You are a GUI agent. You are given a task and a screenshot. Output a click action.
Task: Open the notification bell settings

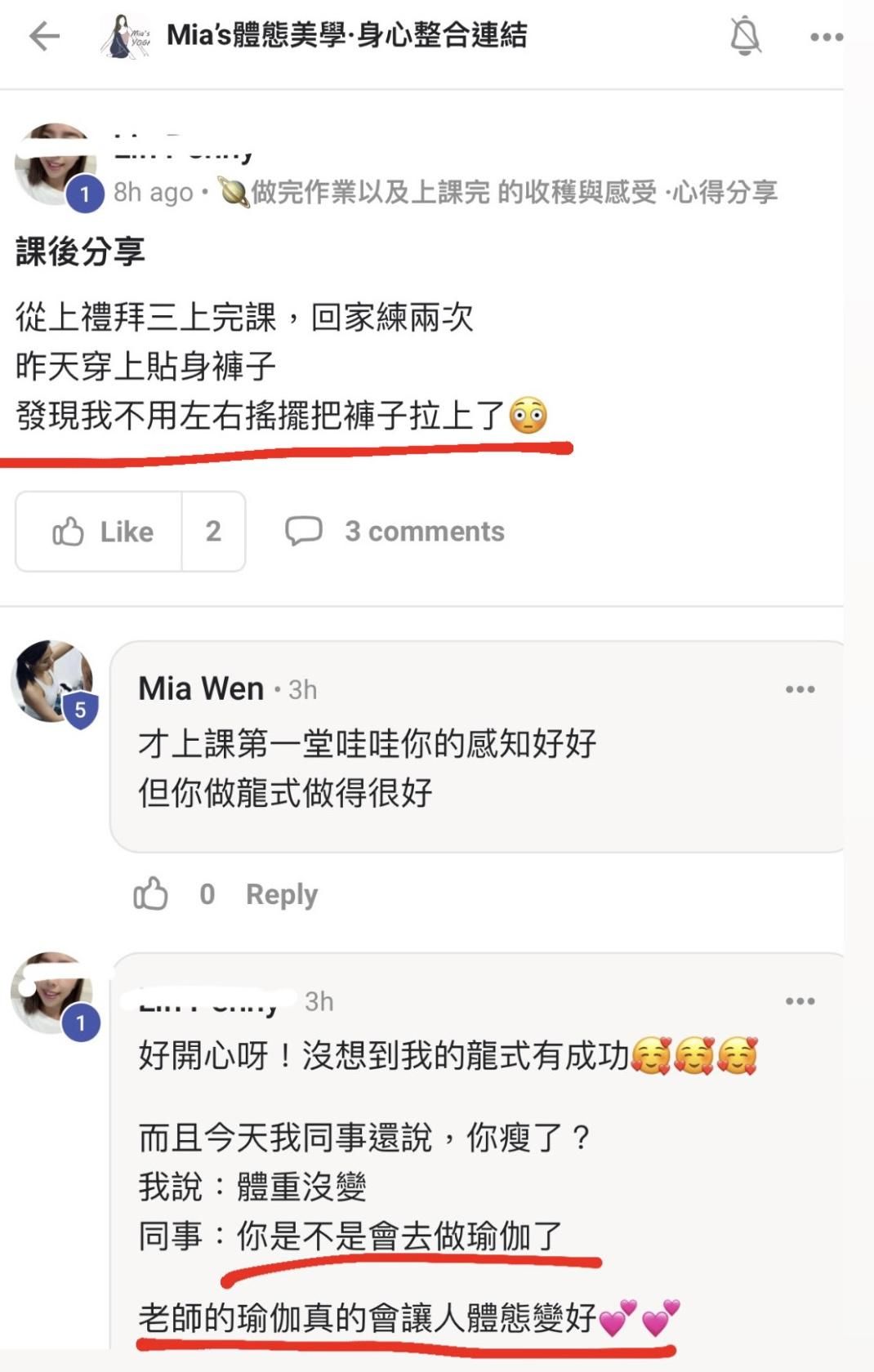pos(744,36)
